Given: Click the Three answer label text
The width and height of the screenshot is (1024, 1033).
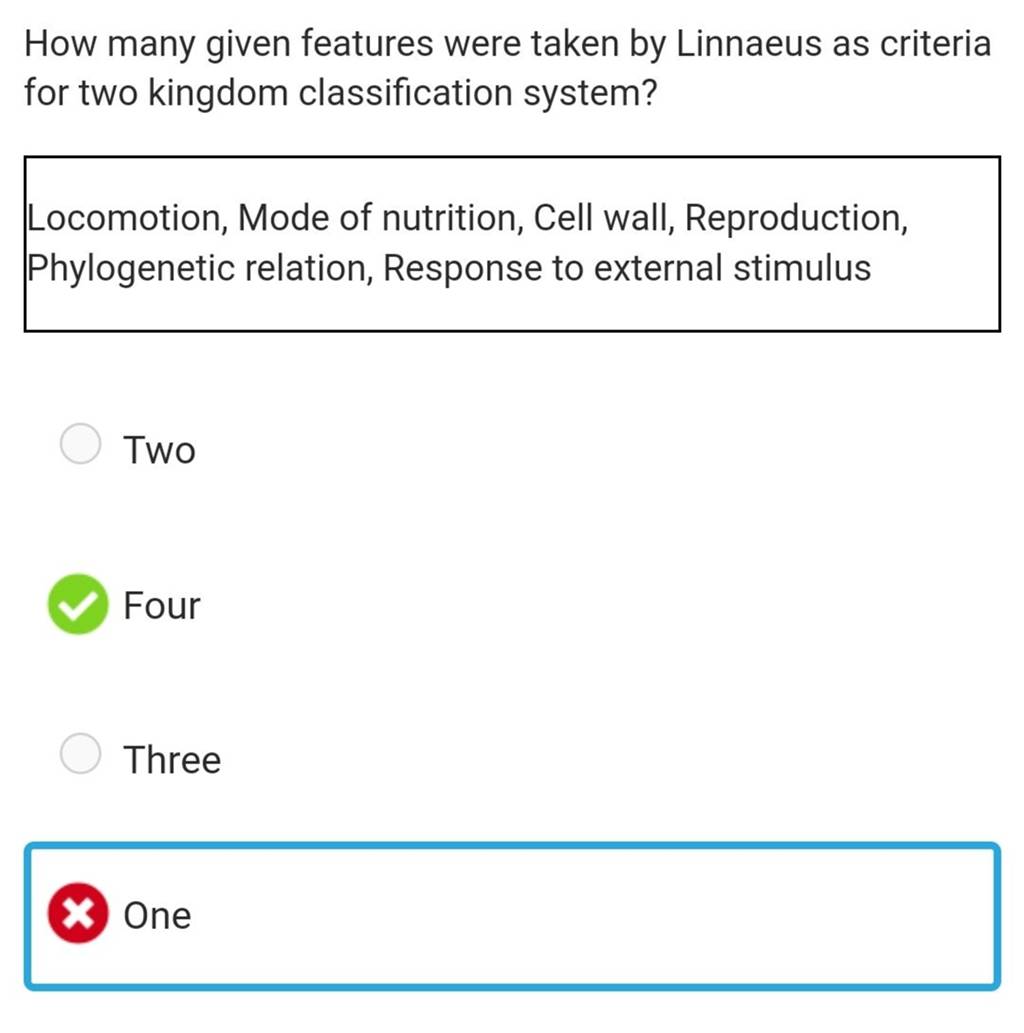Looking at the screenshot, I should click(172, 759).
